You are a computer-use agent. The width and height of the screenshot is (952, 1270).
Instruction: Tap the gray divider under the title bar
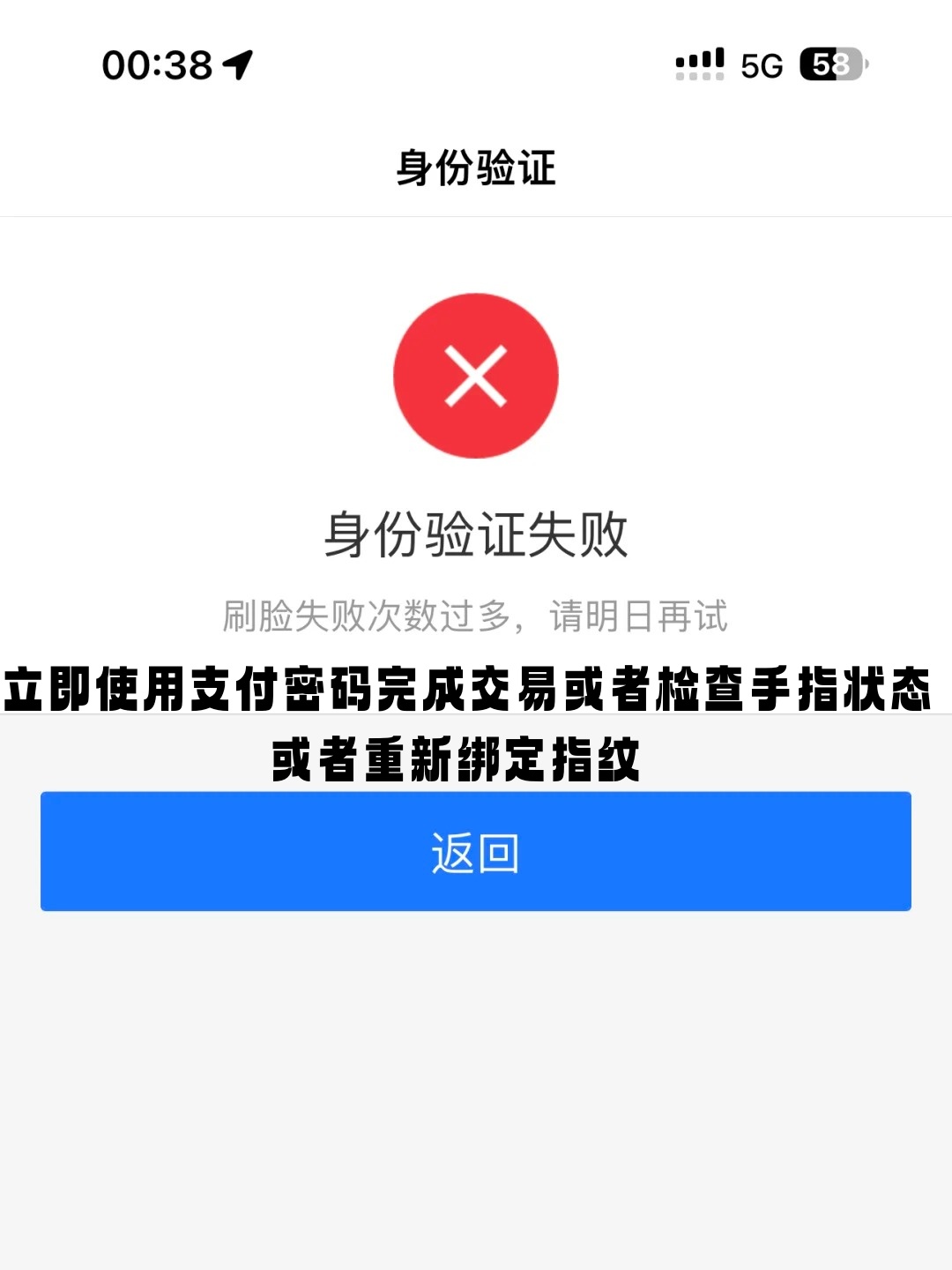point(476,215)
